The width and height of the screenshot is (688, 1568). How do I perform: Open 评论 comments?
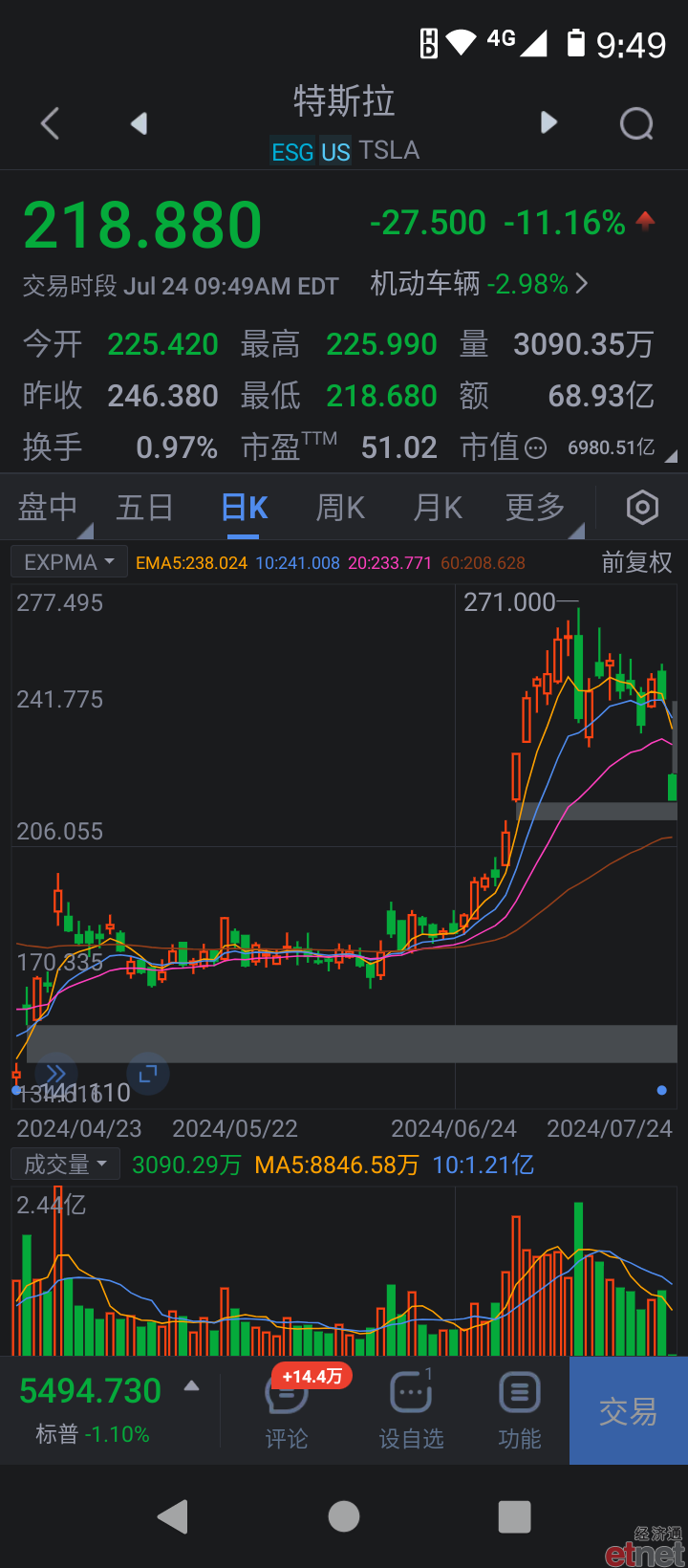point(287,1410)
